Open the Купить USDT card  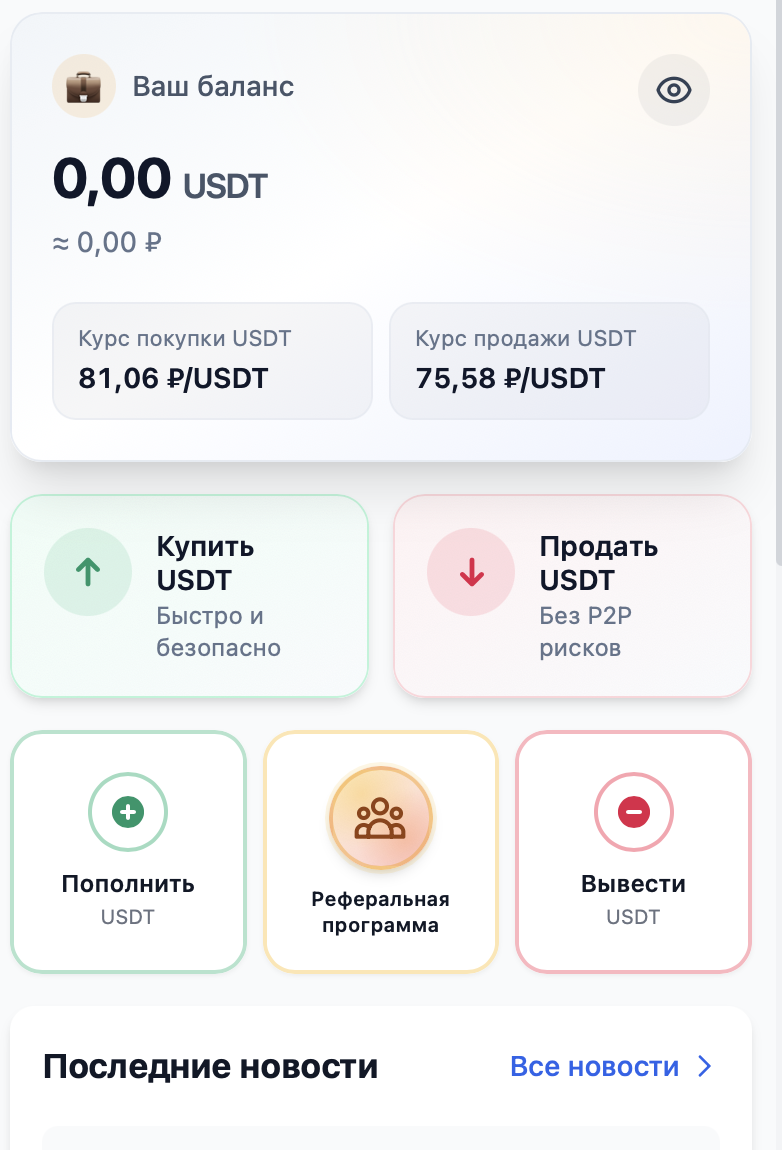(x=189, y=596)
